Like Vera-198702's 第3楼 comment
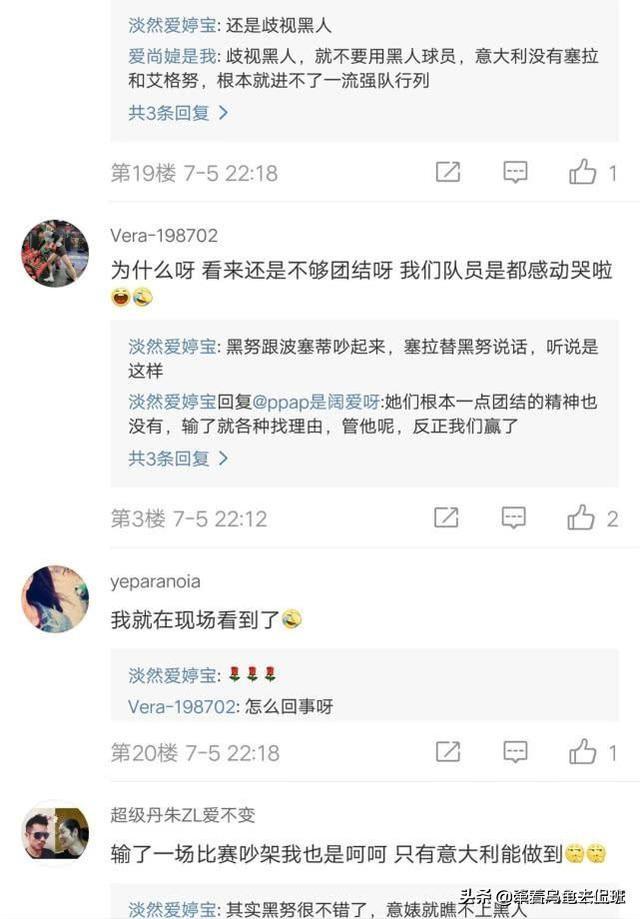640x919 pixels. tap(582, 517)
